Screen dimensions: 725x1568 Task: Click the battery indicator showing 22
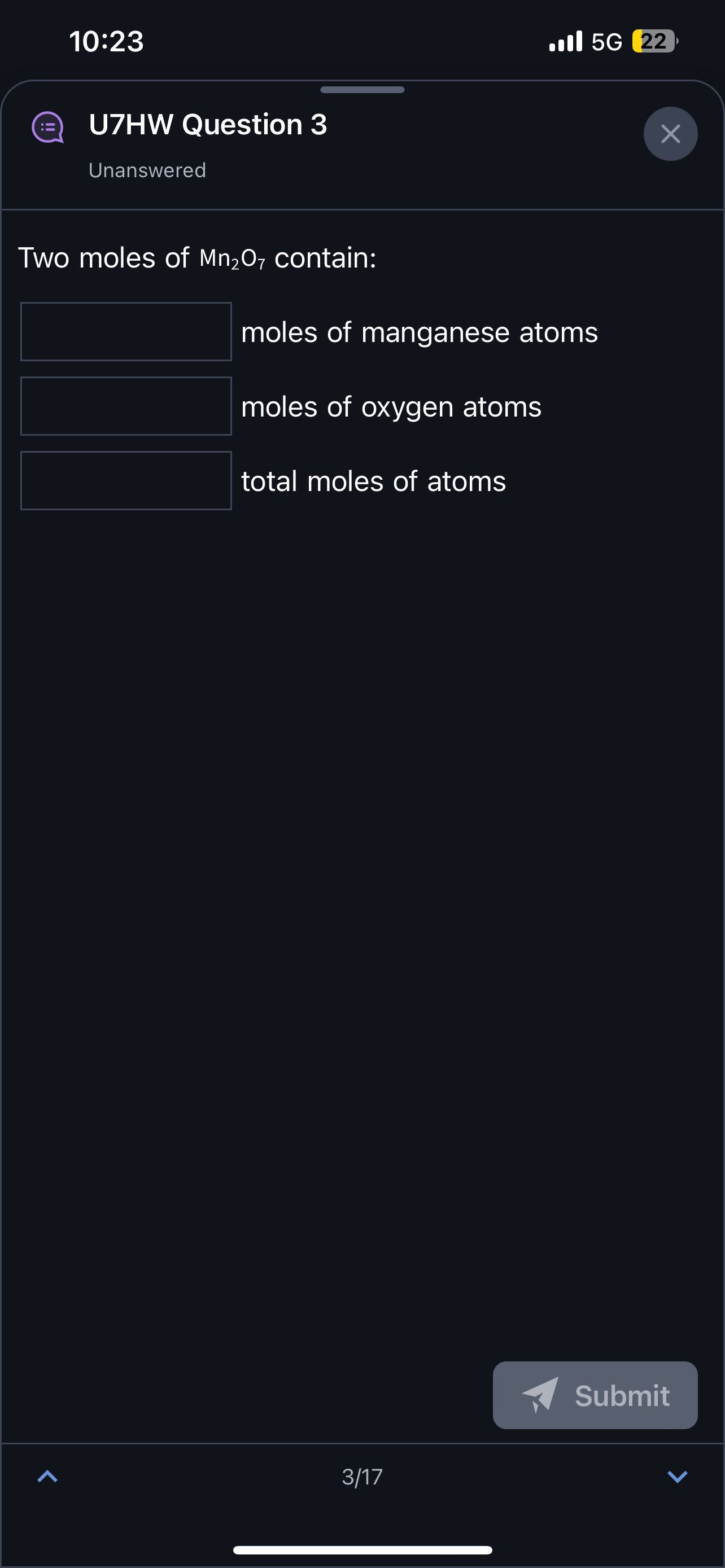654,41
